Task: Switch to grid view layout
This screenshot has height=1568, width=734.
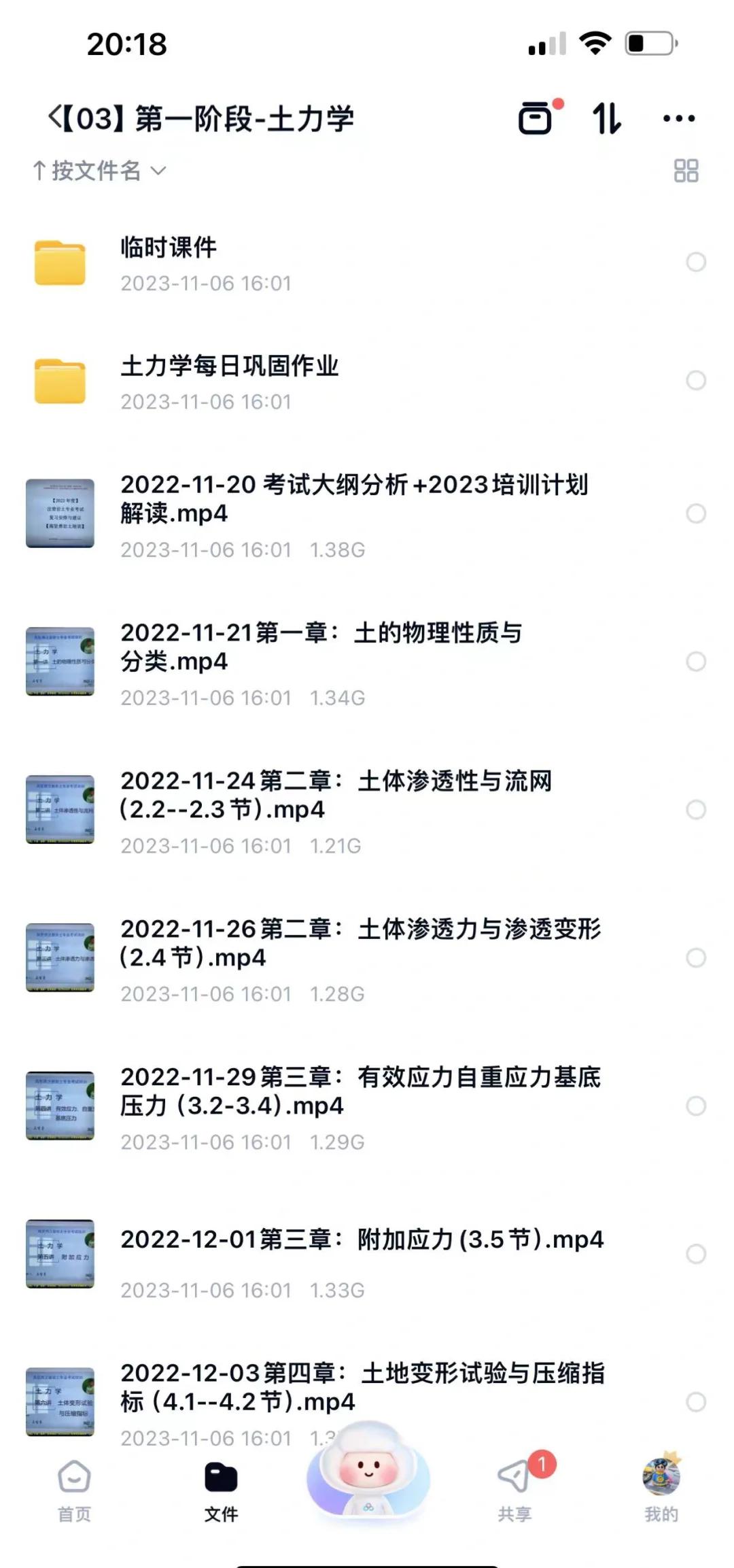Action: [x=686, y=171]
